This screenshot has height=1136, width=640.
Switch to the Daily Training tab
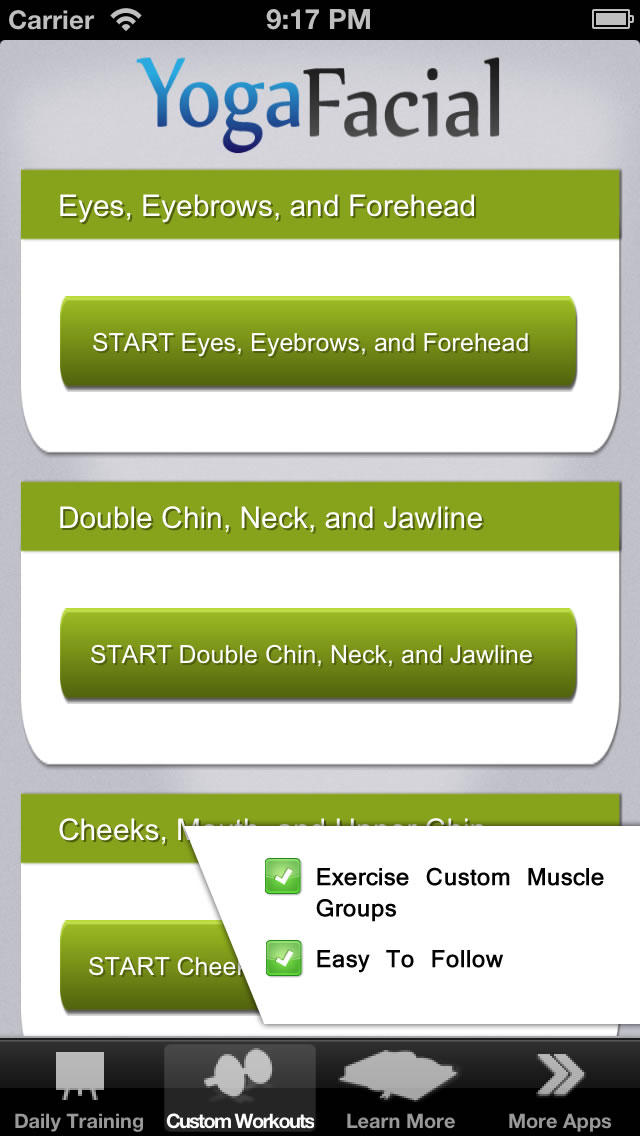point(79,1089)
